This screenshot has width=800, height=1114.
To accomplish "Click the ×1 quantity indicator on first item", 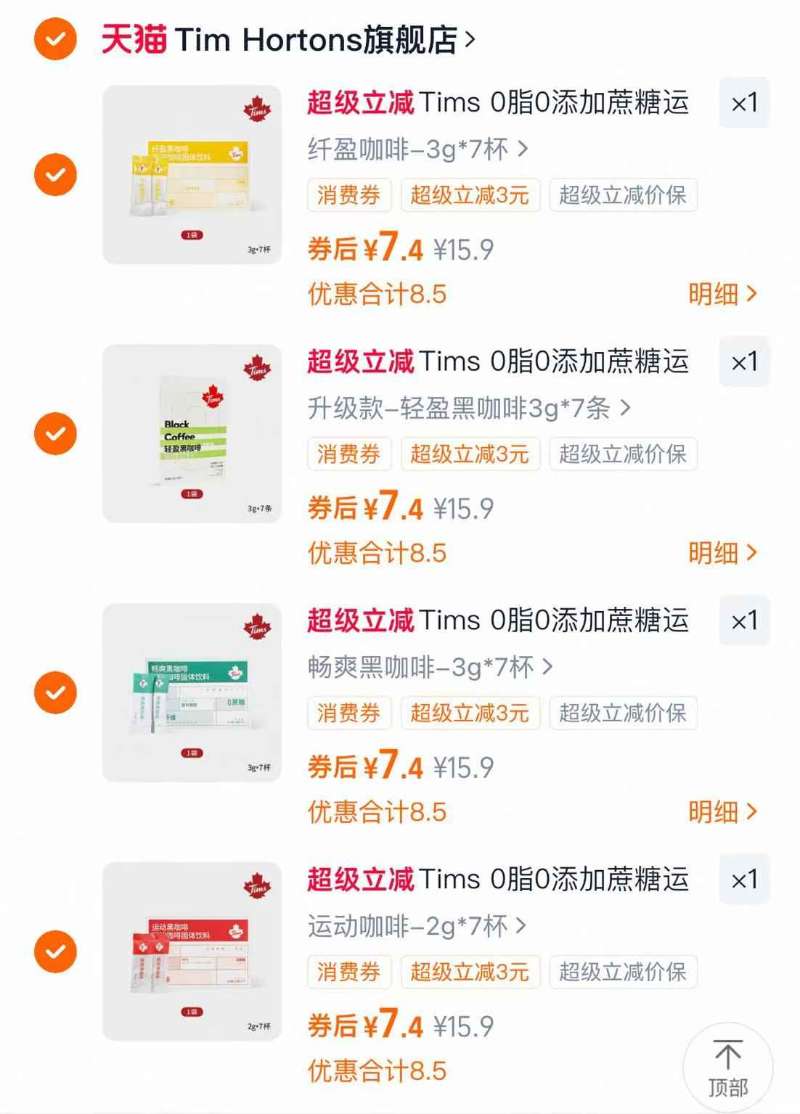I will 745,104.
